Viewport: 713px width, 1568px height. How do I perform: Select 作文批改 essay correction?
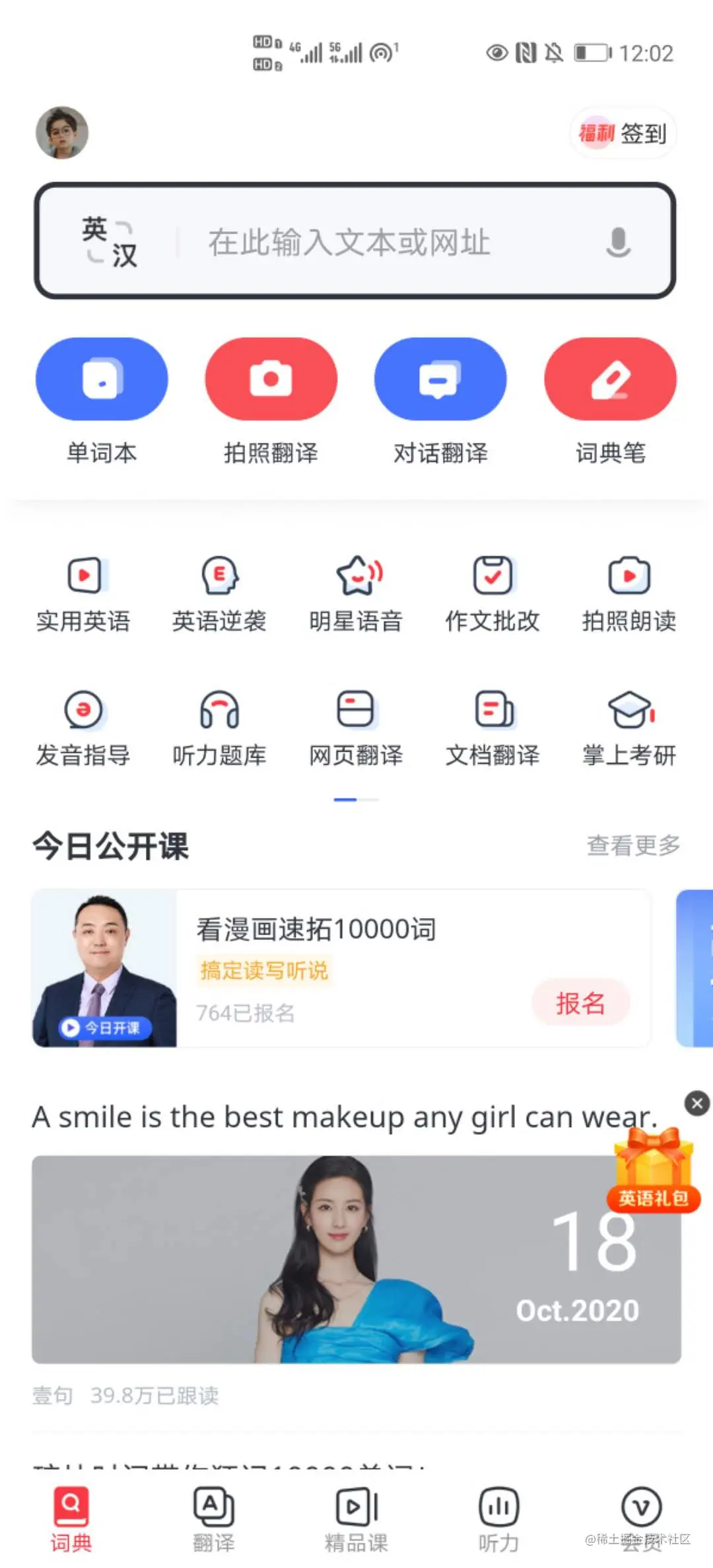(x=492, y=593)
